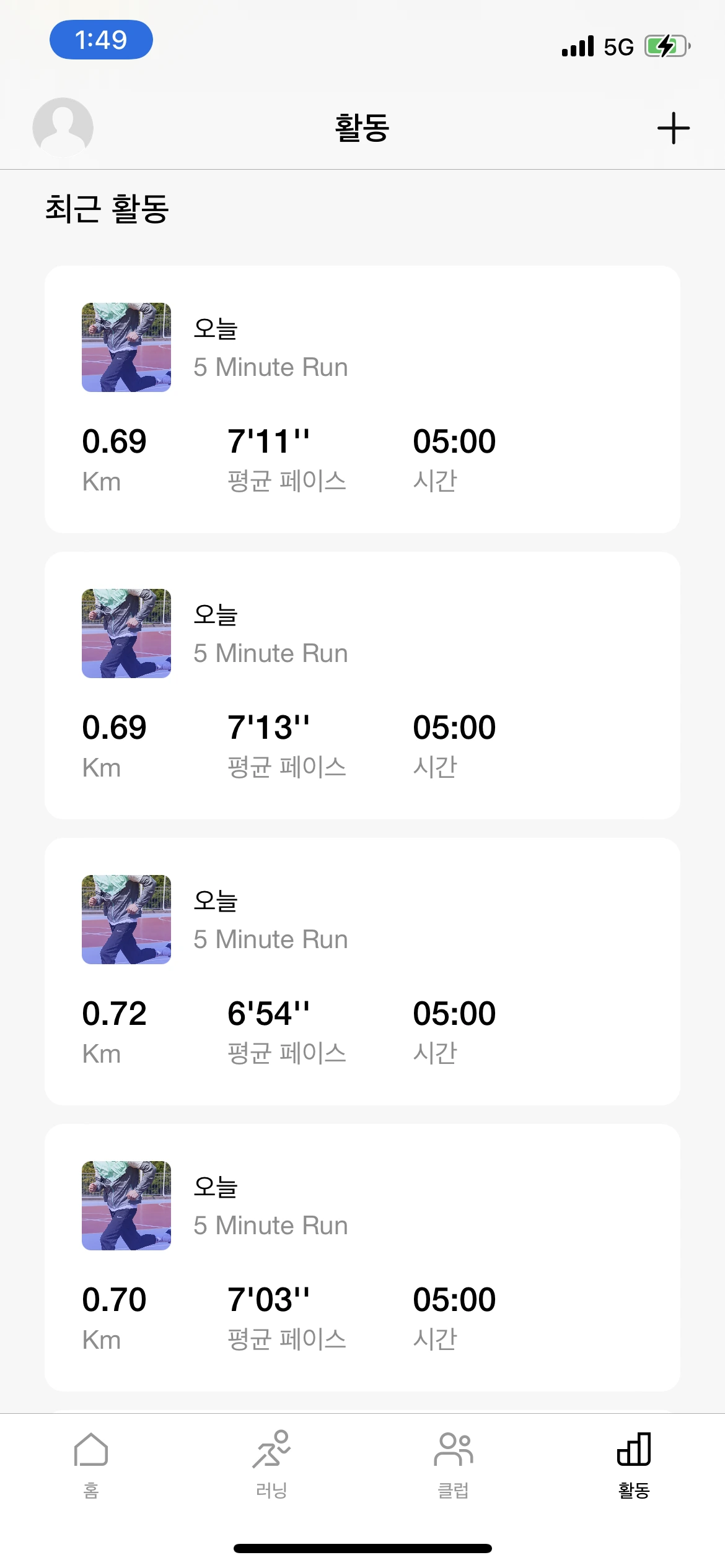Open the 클럽 tab
Viewport: 725px width, 1568px height.
click(453, 1465)
